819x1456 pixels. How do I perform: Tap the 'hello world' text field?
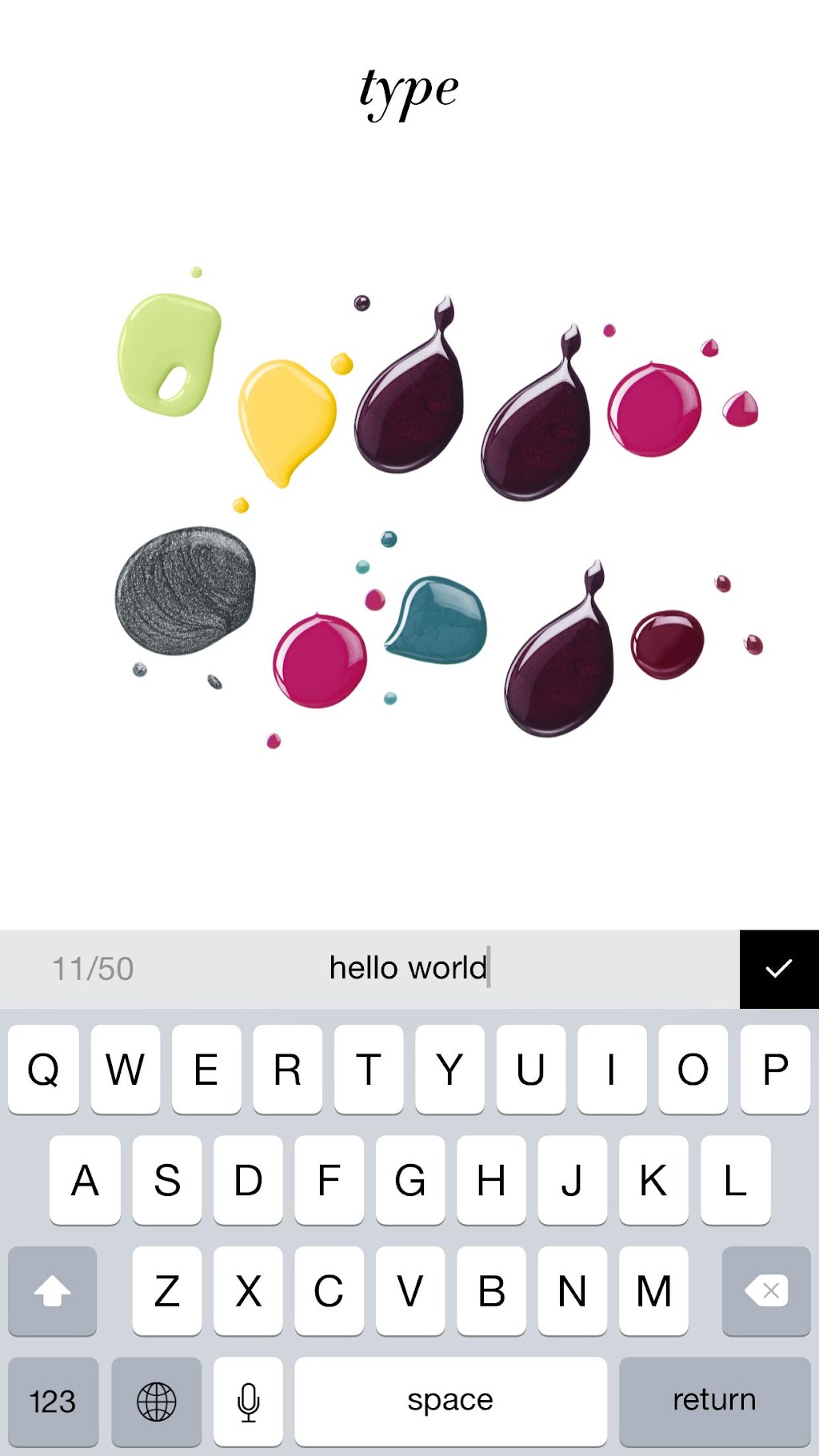coord(408,969)
